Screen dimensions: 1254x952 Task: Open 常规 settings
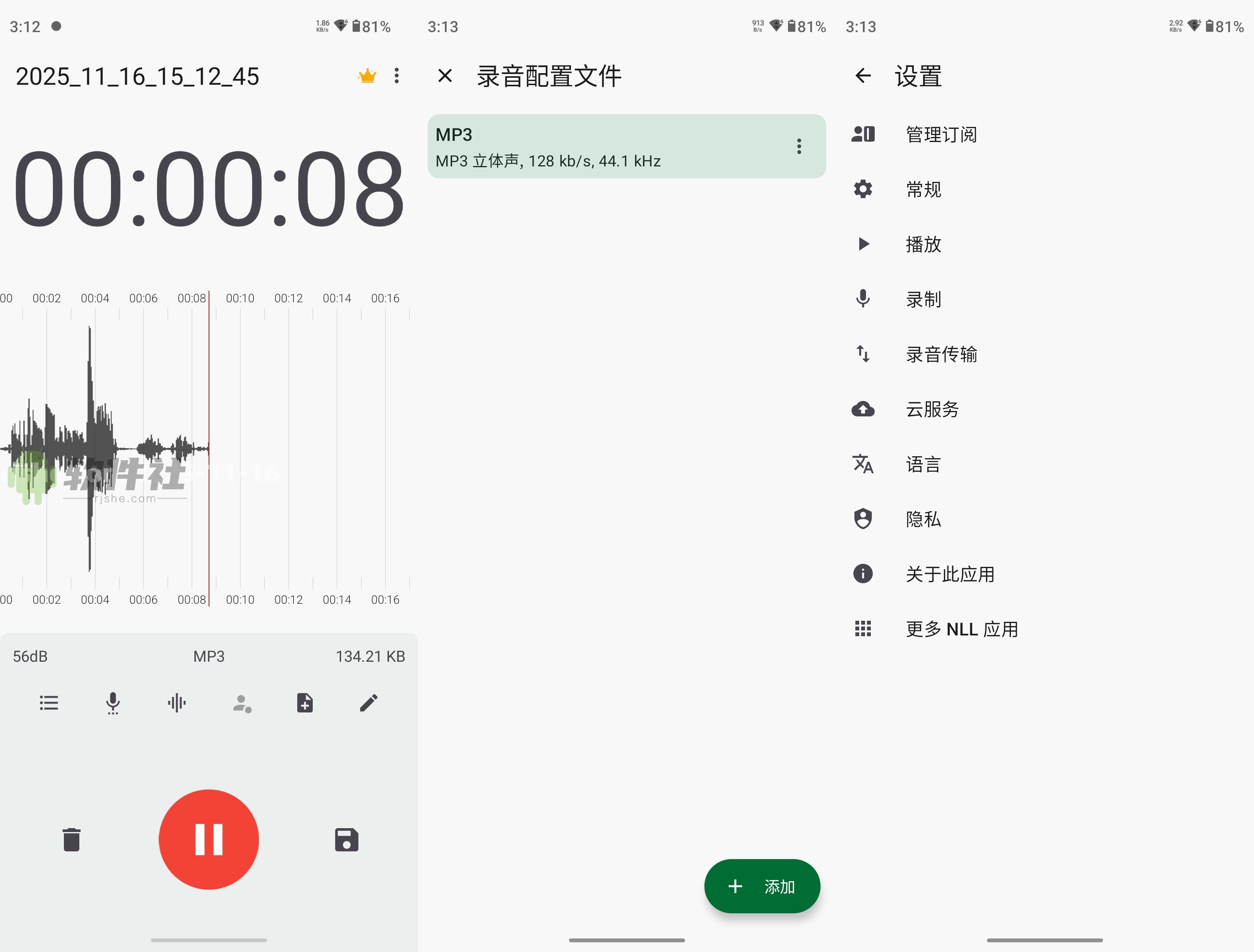point(923,189)
